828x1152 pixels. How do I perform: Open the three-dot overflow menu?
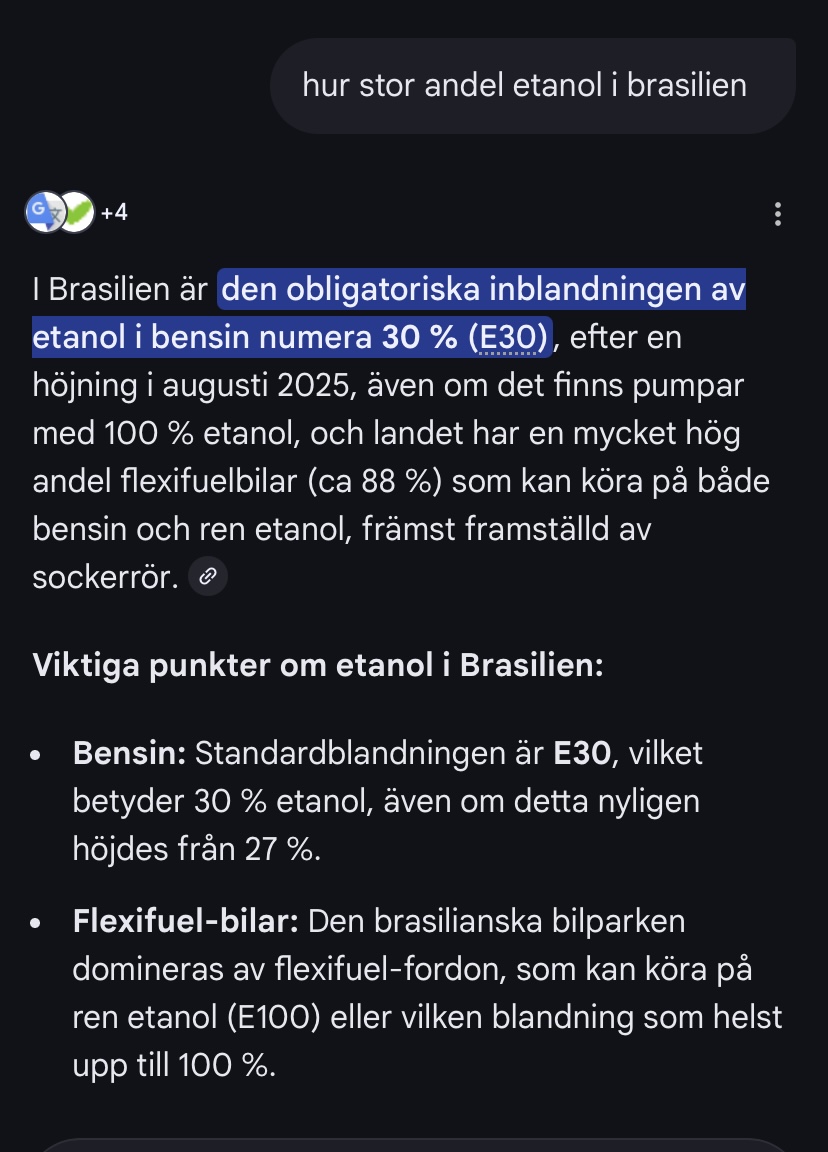tap(778, 214)
